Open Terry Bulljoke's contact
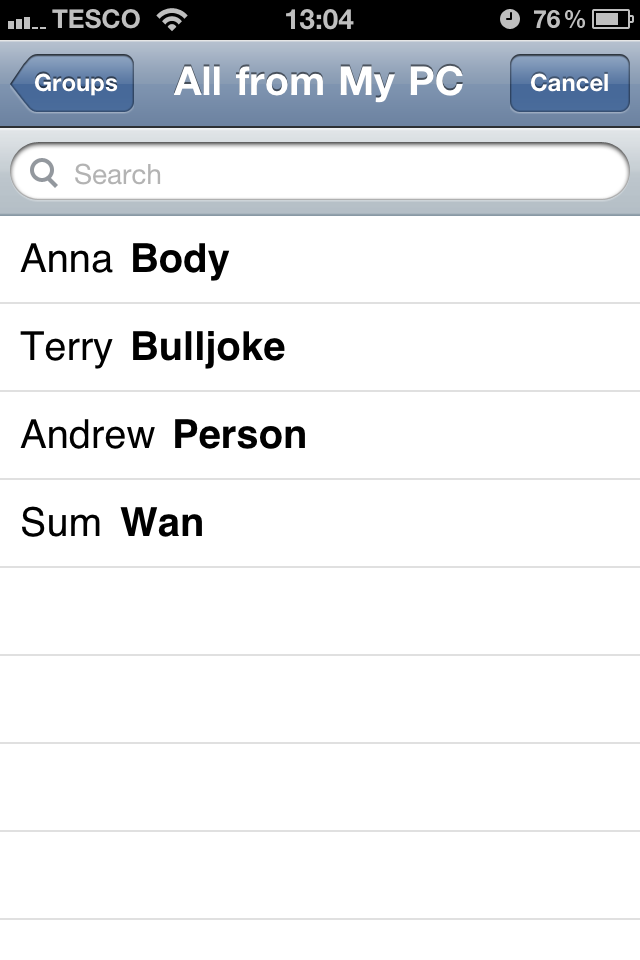 tap(320, 348)
